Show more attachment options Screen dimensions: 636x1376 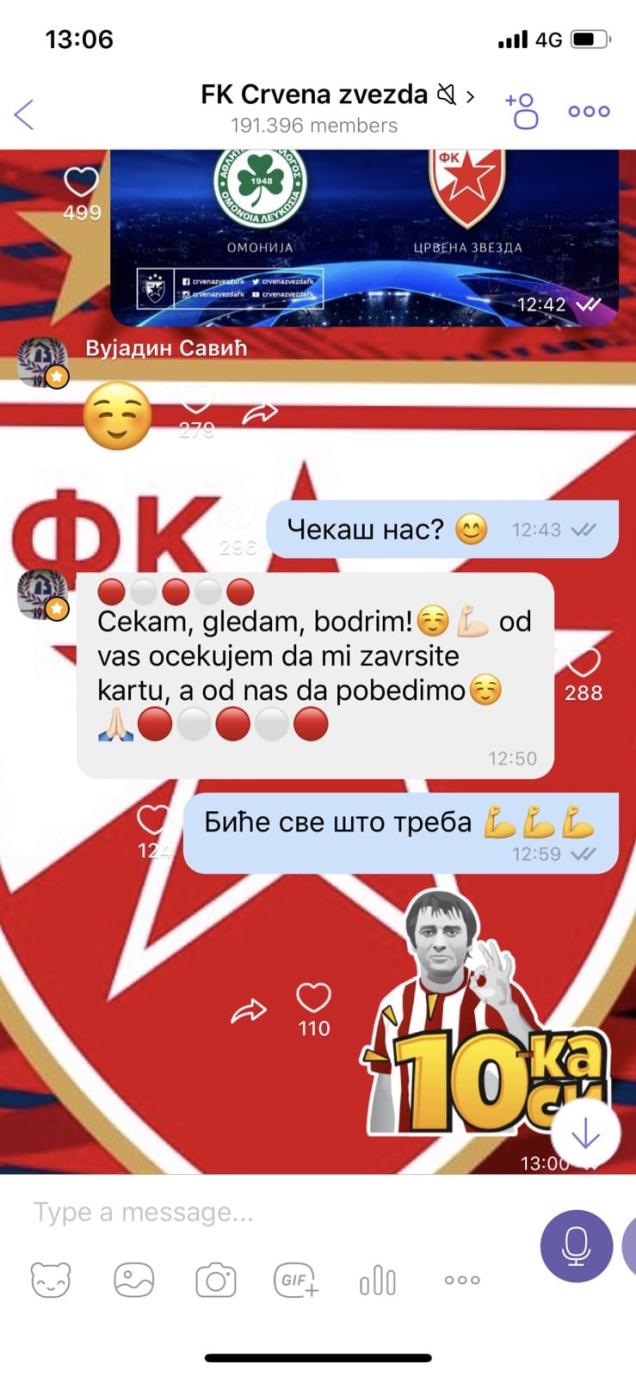tap(462, 1280)
